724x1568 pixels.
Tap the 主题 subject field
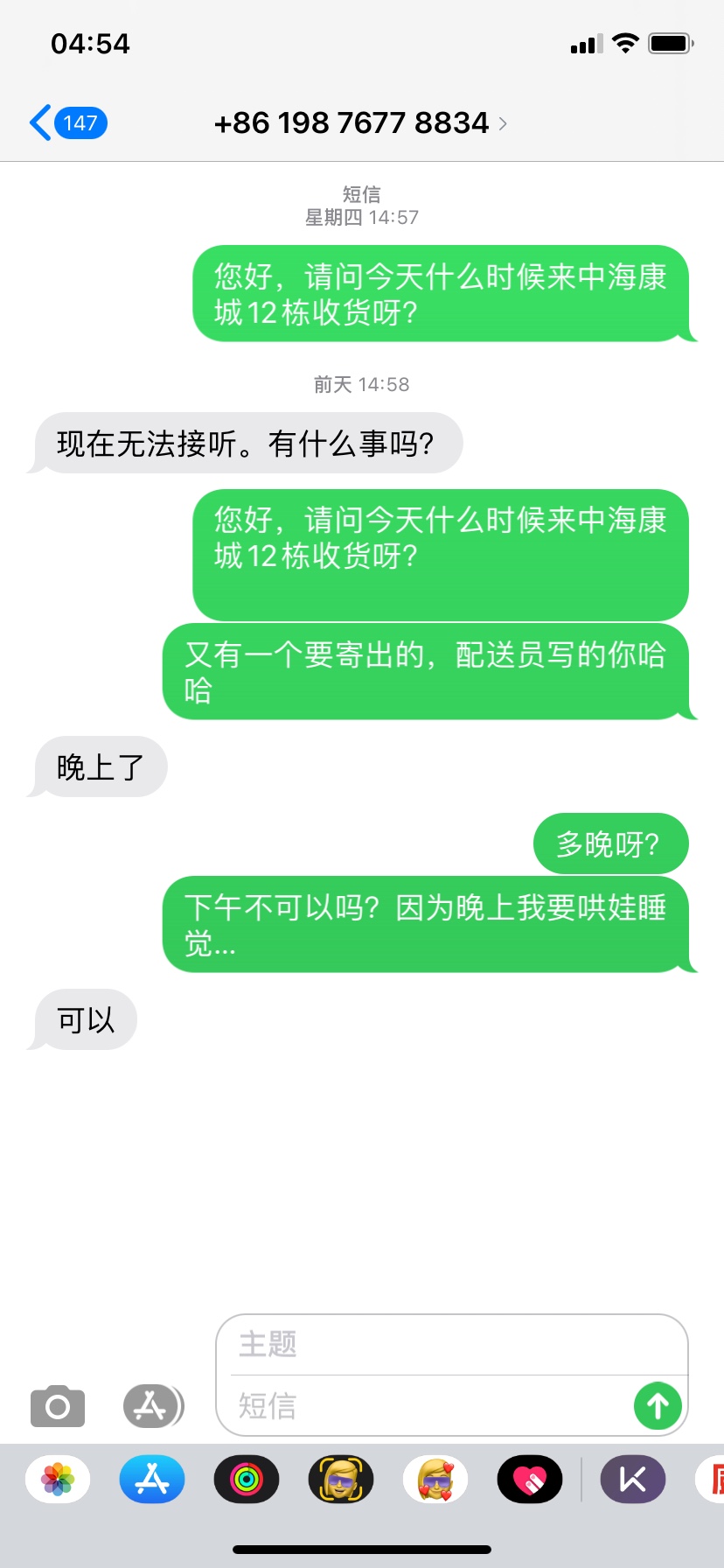451,1344
